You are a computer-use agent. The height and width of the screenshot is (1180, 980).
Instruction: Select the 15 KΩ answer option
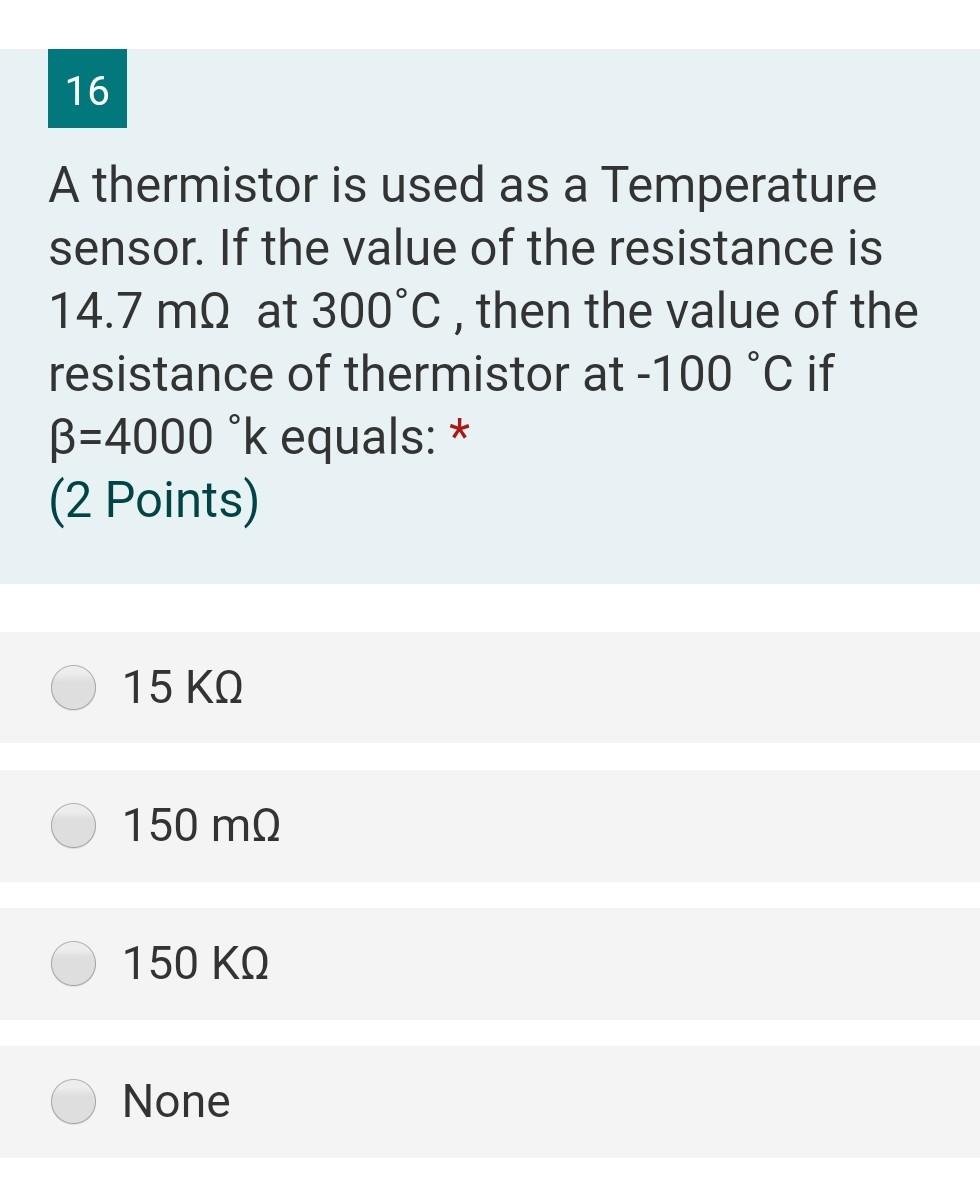pyautogui.click(x=74, y=688)
